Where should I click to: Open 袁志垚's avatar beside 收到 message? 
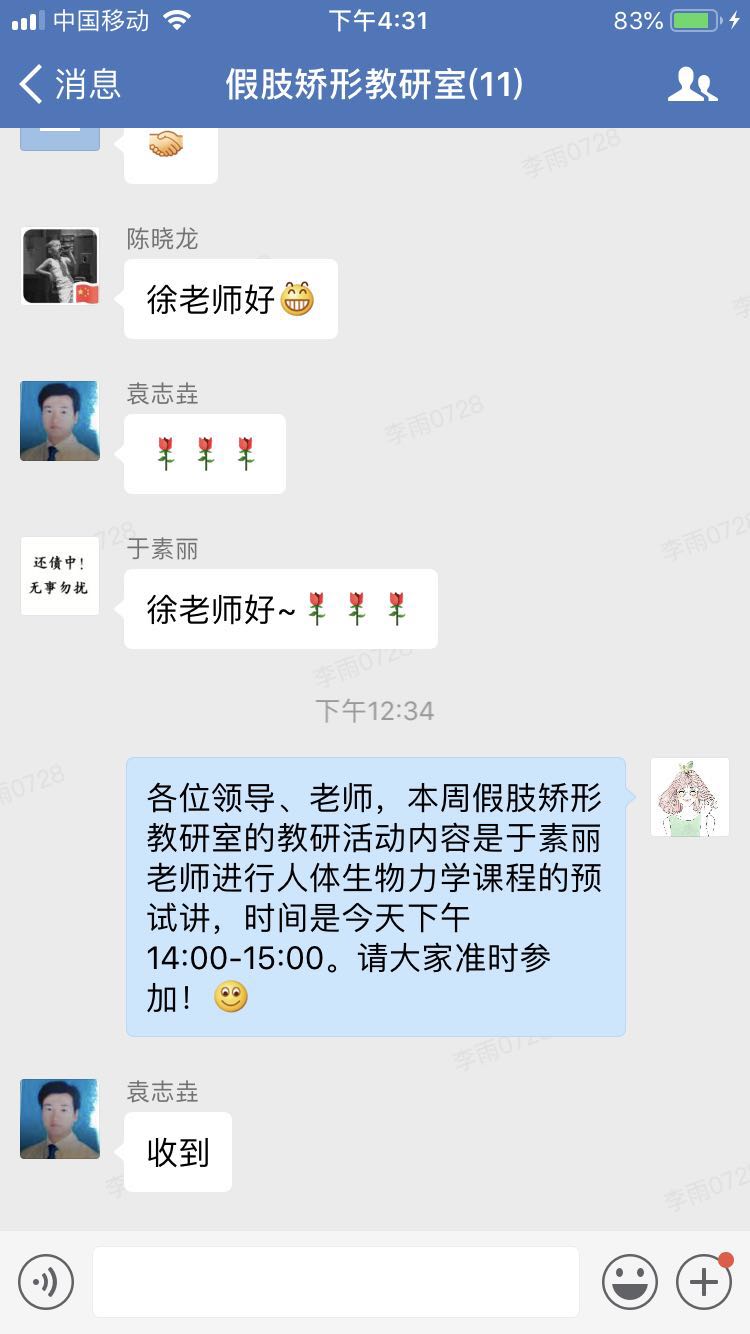pyautogui.click(x=60, y=1118)
